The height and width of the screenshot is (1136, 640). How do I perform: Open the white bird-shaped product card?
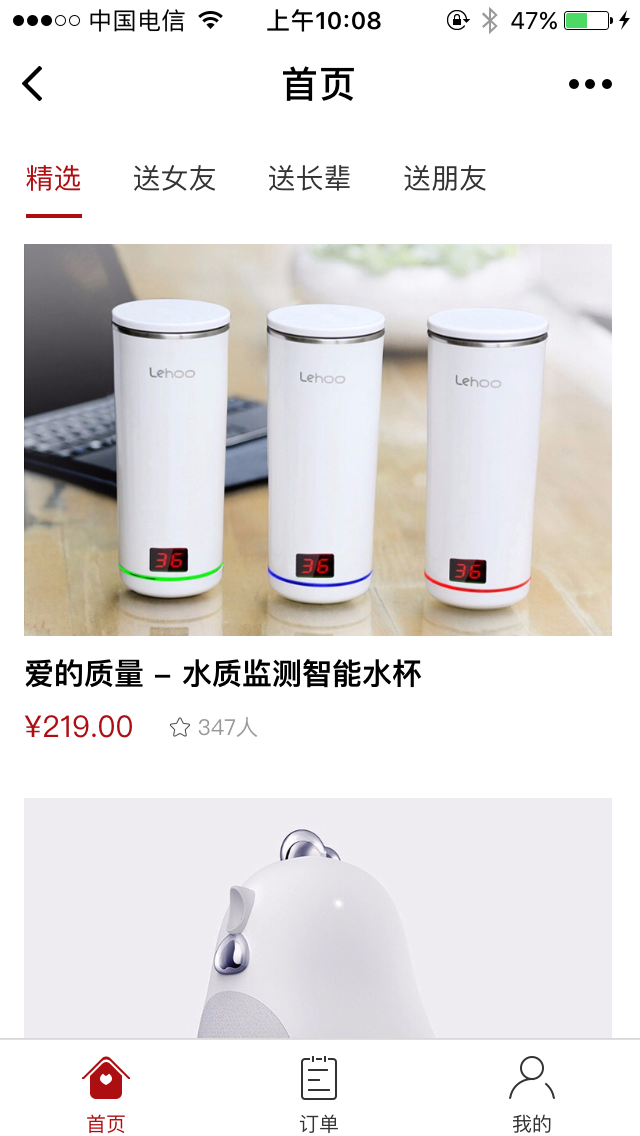(317, 918)
